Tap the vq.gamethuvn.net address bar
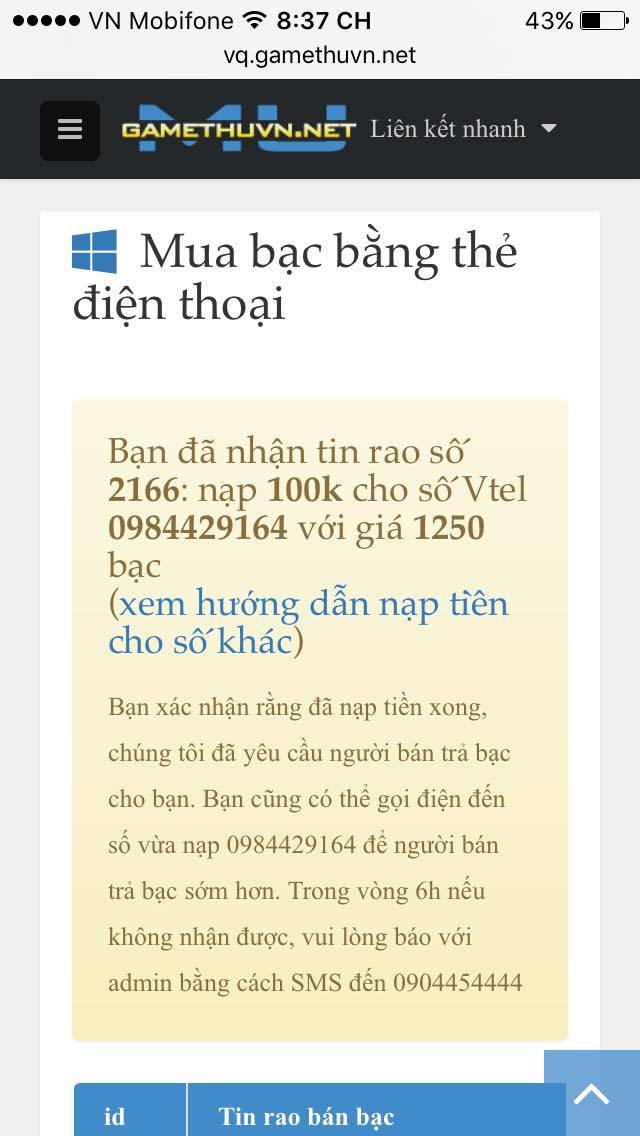This screenshot has height=1136, width=640. click(320, 54)
